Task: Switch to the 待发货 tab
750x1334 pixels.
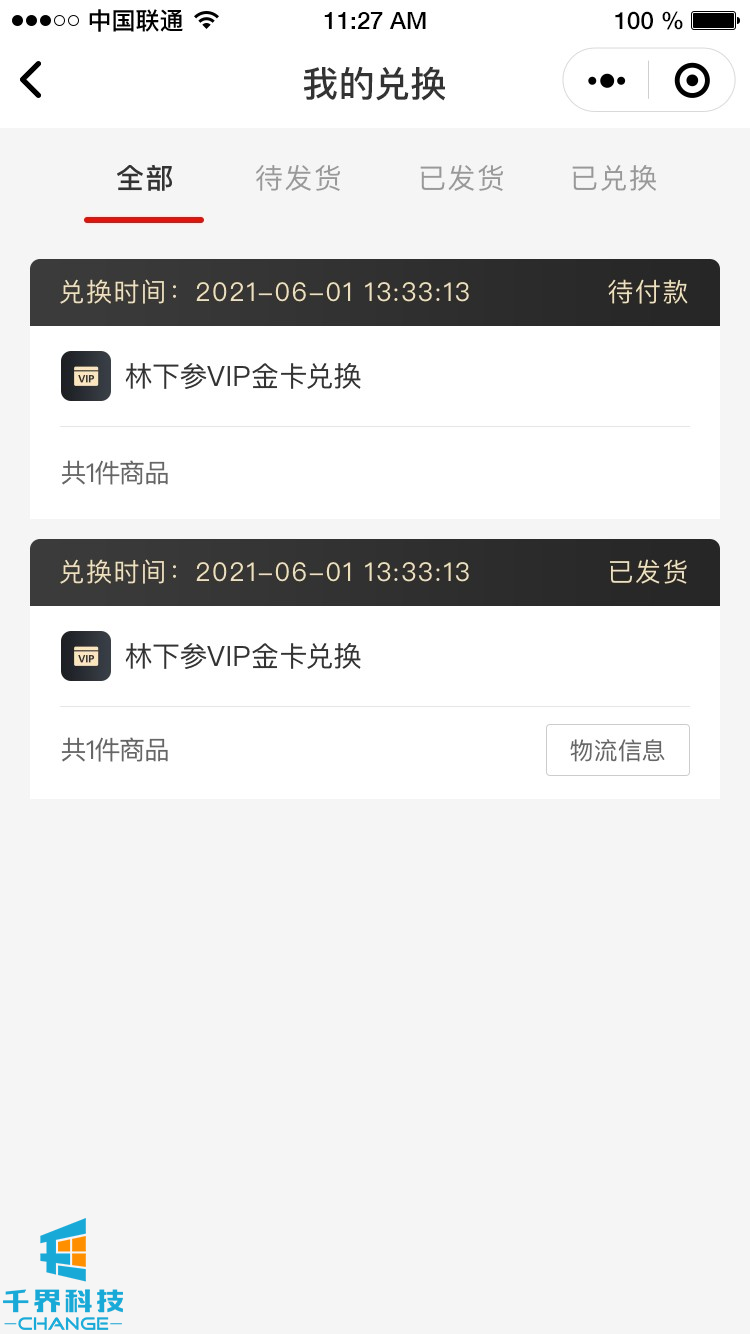Action: click(x=298, y=178)
